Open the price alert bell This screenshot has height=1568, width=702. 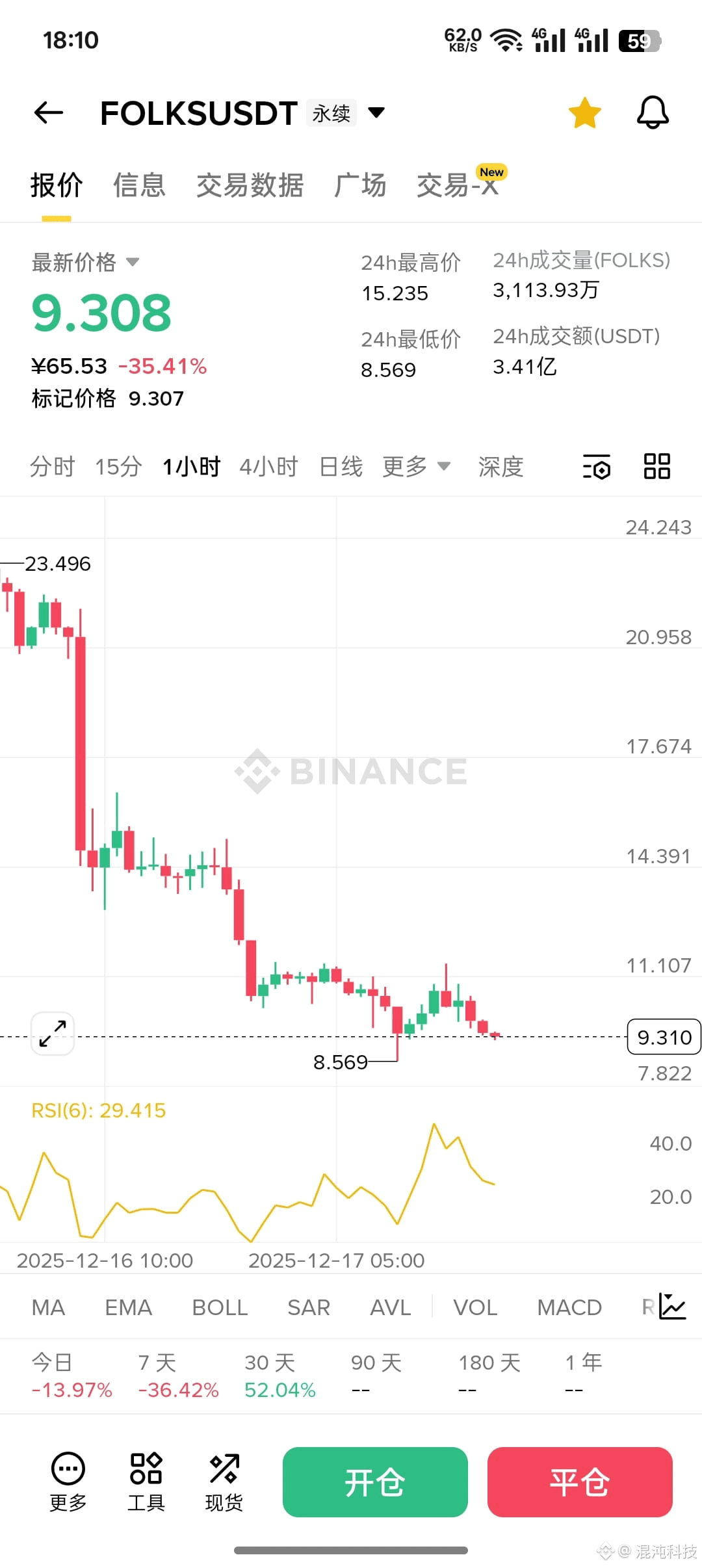pos(653,113)
